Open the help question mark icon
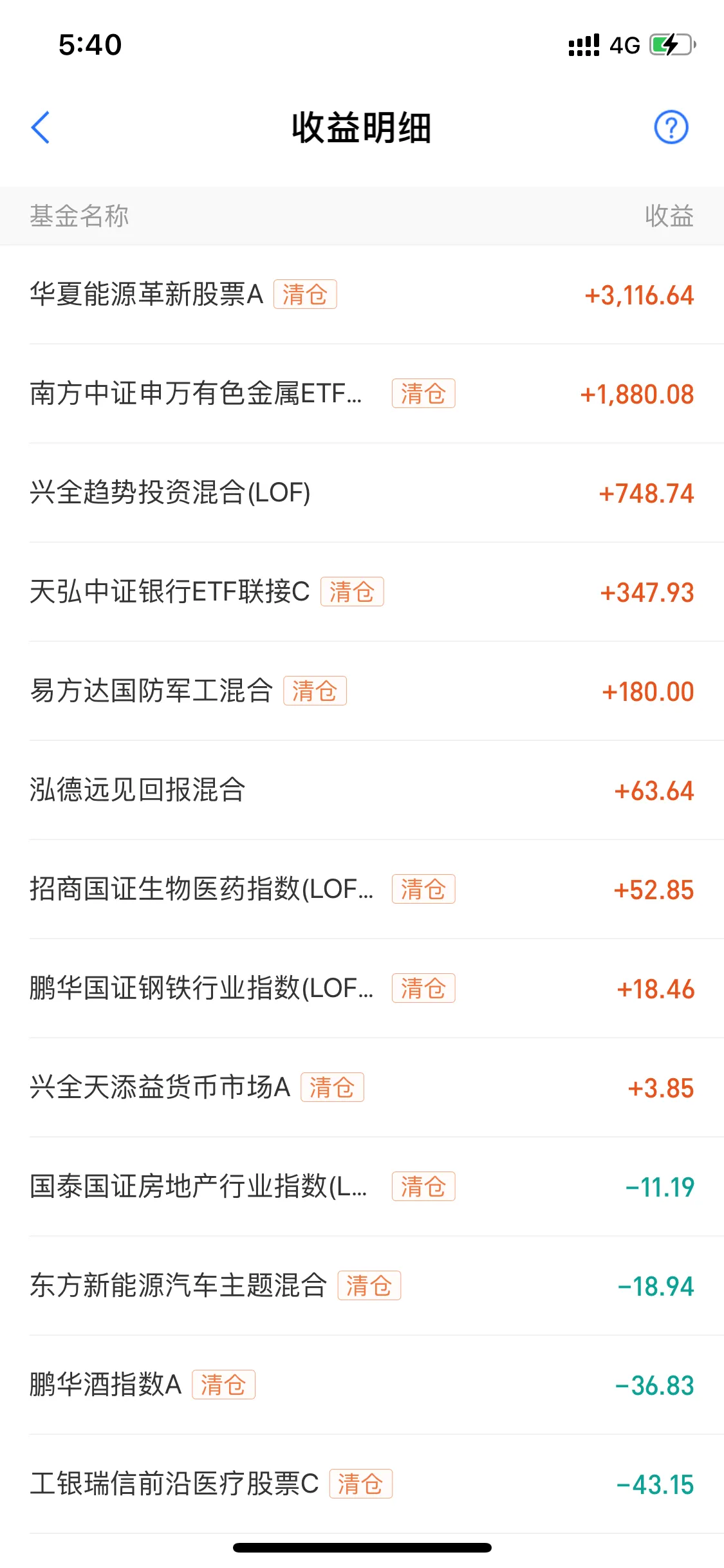 [x=671, y=127]
